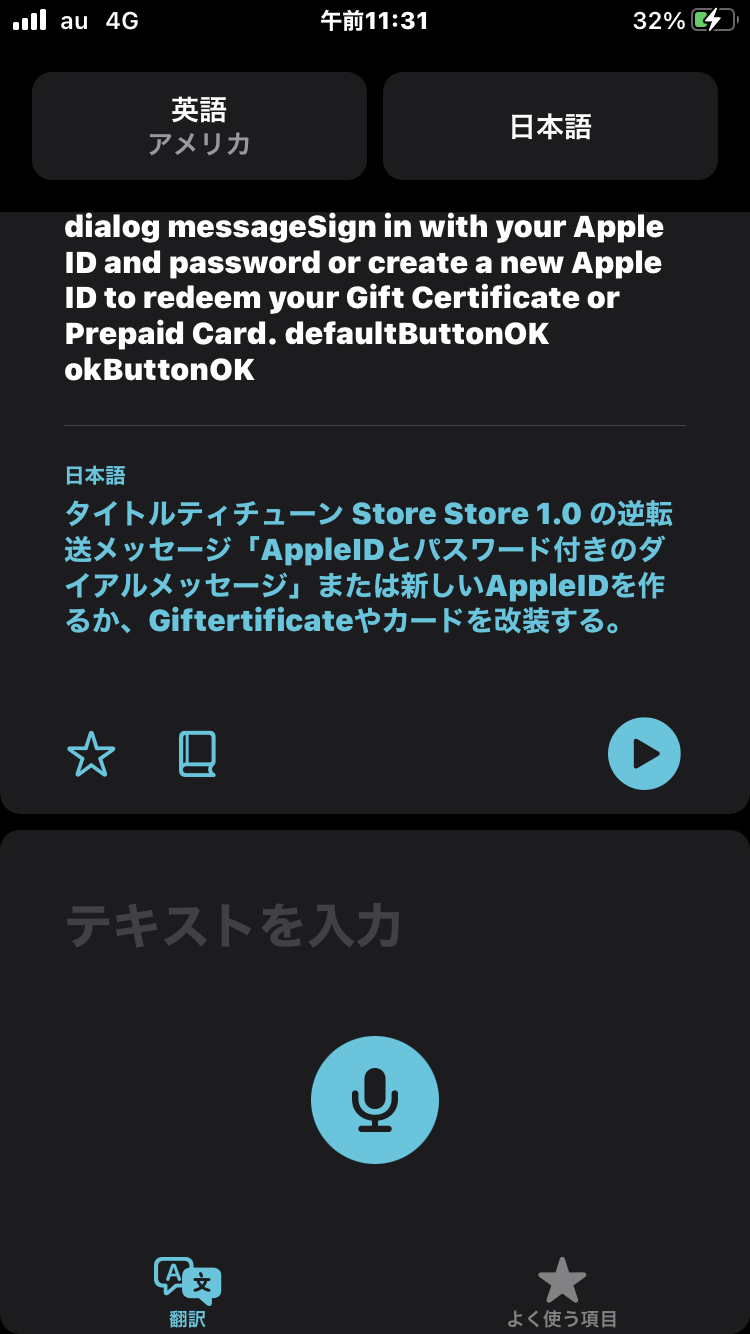Play the translated Japanese audio
The height and width of the screenshot is (1334, 750).
click(x=644, y=754)
